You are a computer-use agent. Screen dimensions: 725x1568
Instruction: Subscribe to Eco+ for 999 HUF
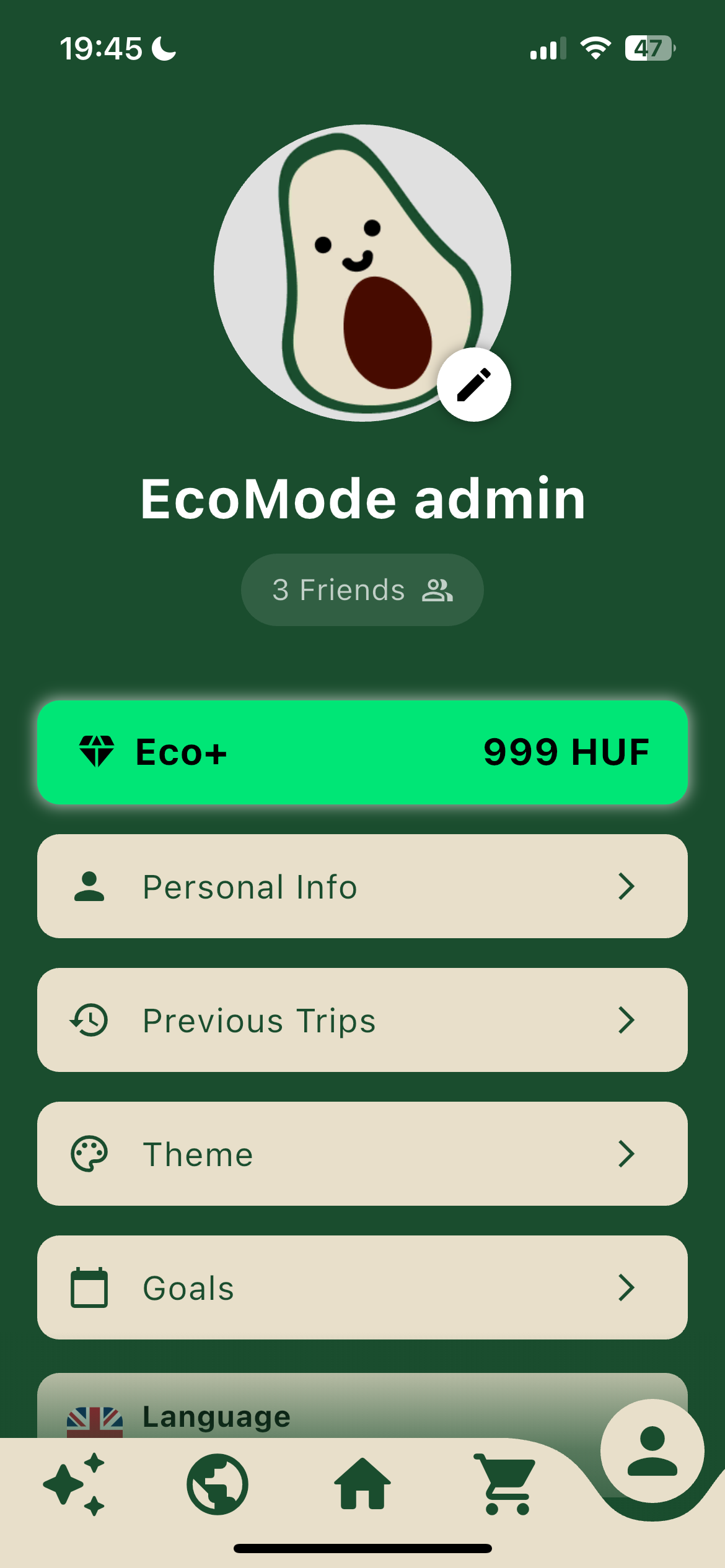click(362, 752)
